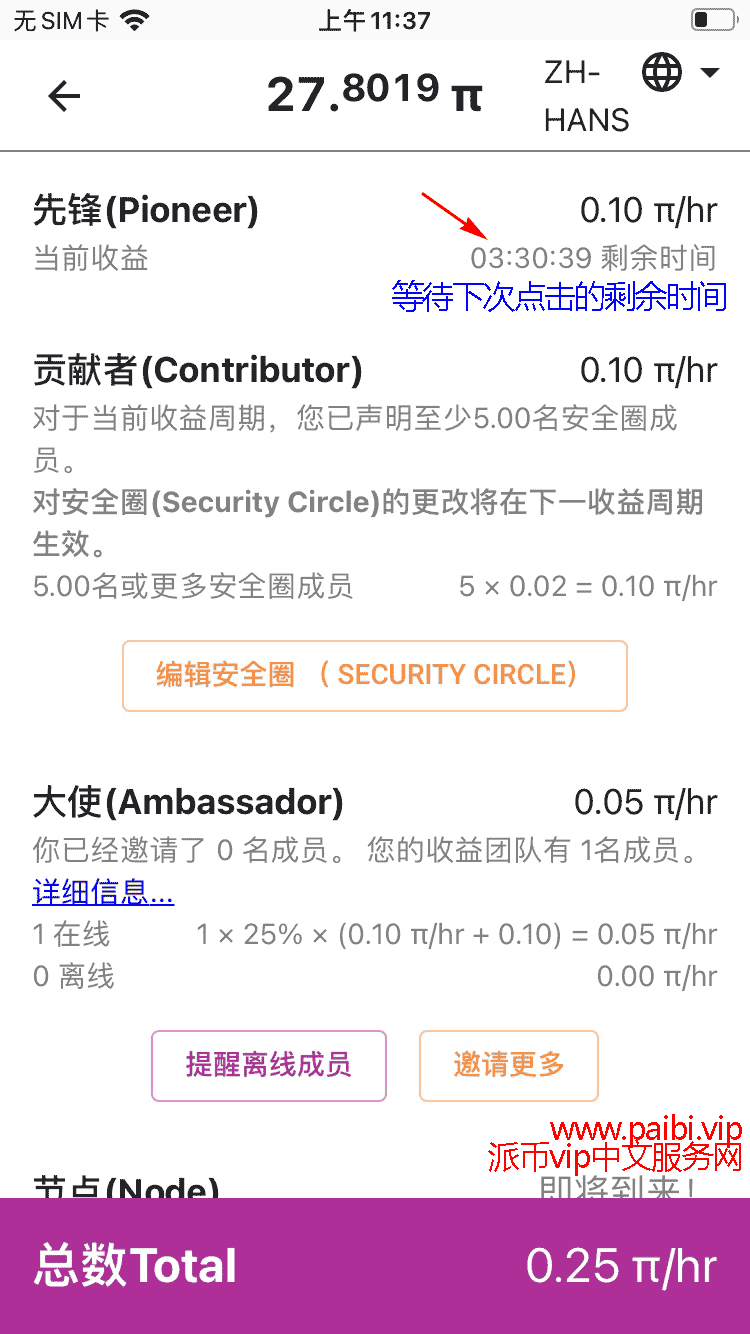Tap the 编辑安全圈 (SECURITY CIRCLE) button
The width and height of the screenshot is (750, 1334).
point(375,676)
